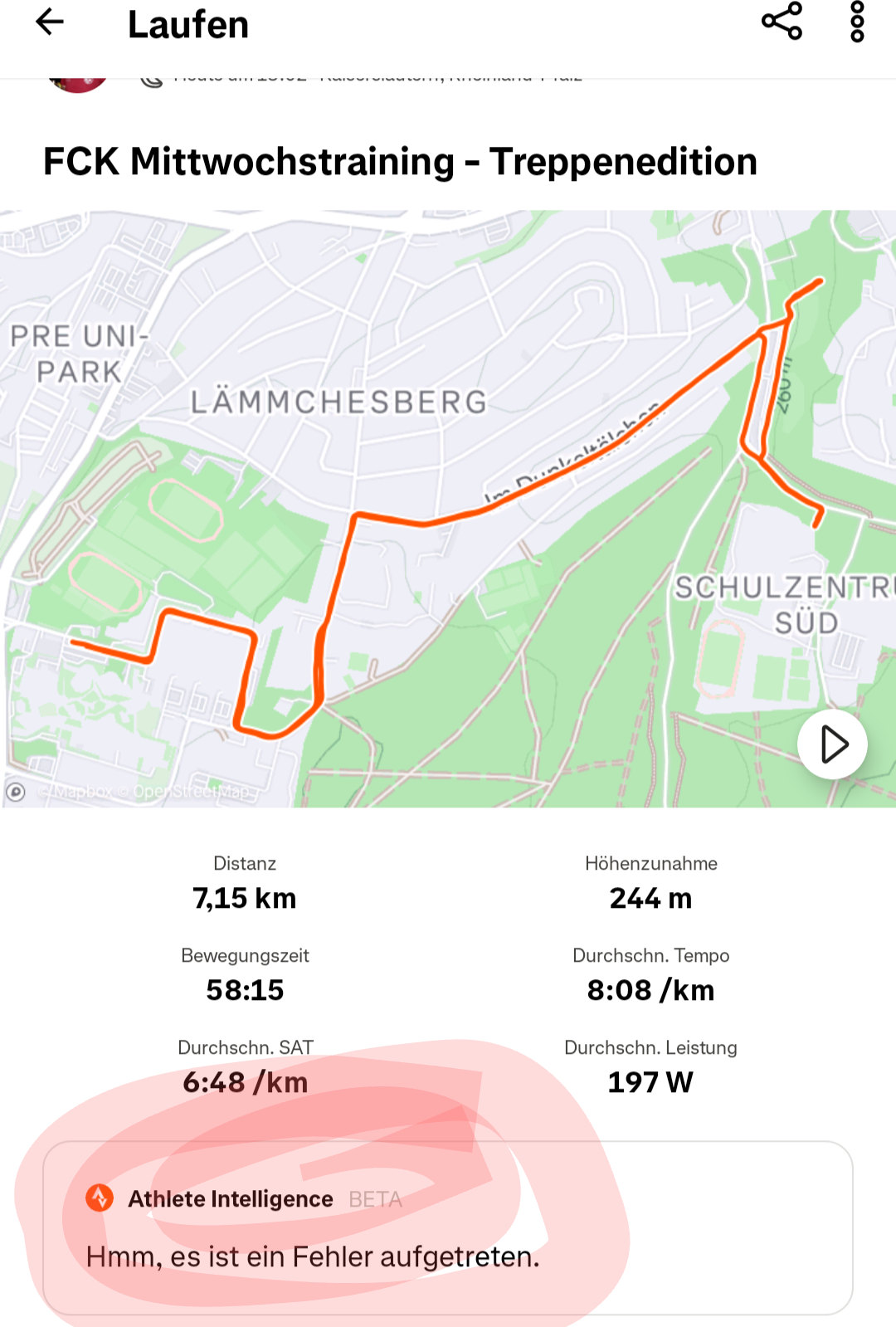Open the three-dot overflow menu
The width and height of the screenshot is (896, 1327).
[857, 22]
